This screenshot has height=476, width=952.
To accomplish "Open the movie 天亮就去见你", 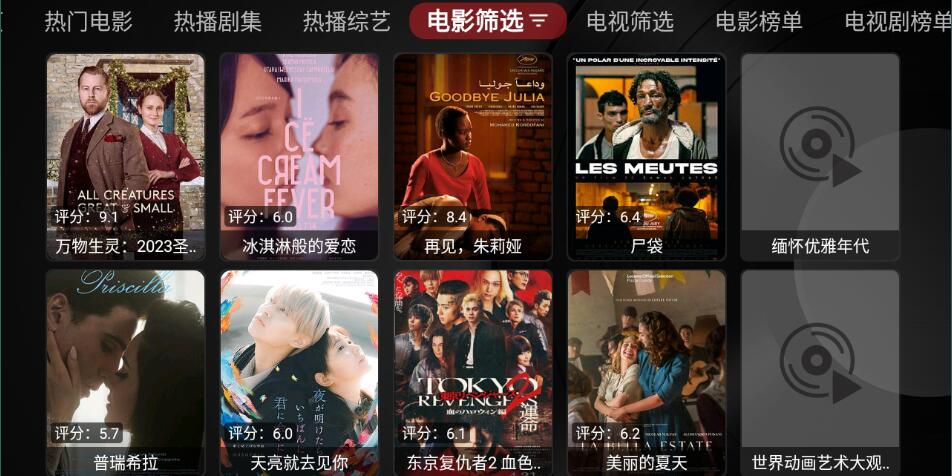I will 299,372.
